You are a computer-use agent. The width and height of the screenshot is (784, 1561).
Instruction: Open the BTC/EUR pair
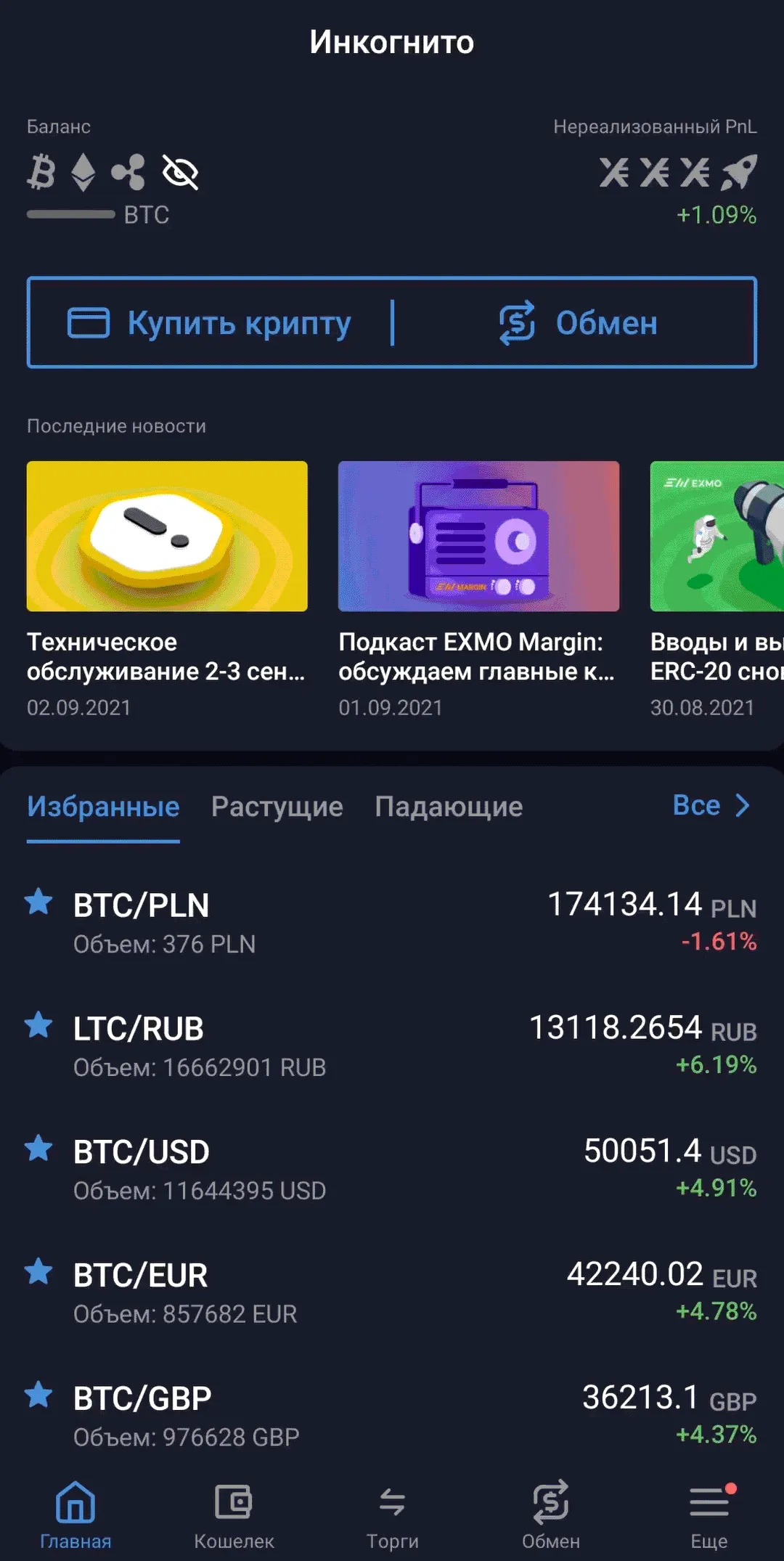(392, 1293)
